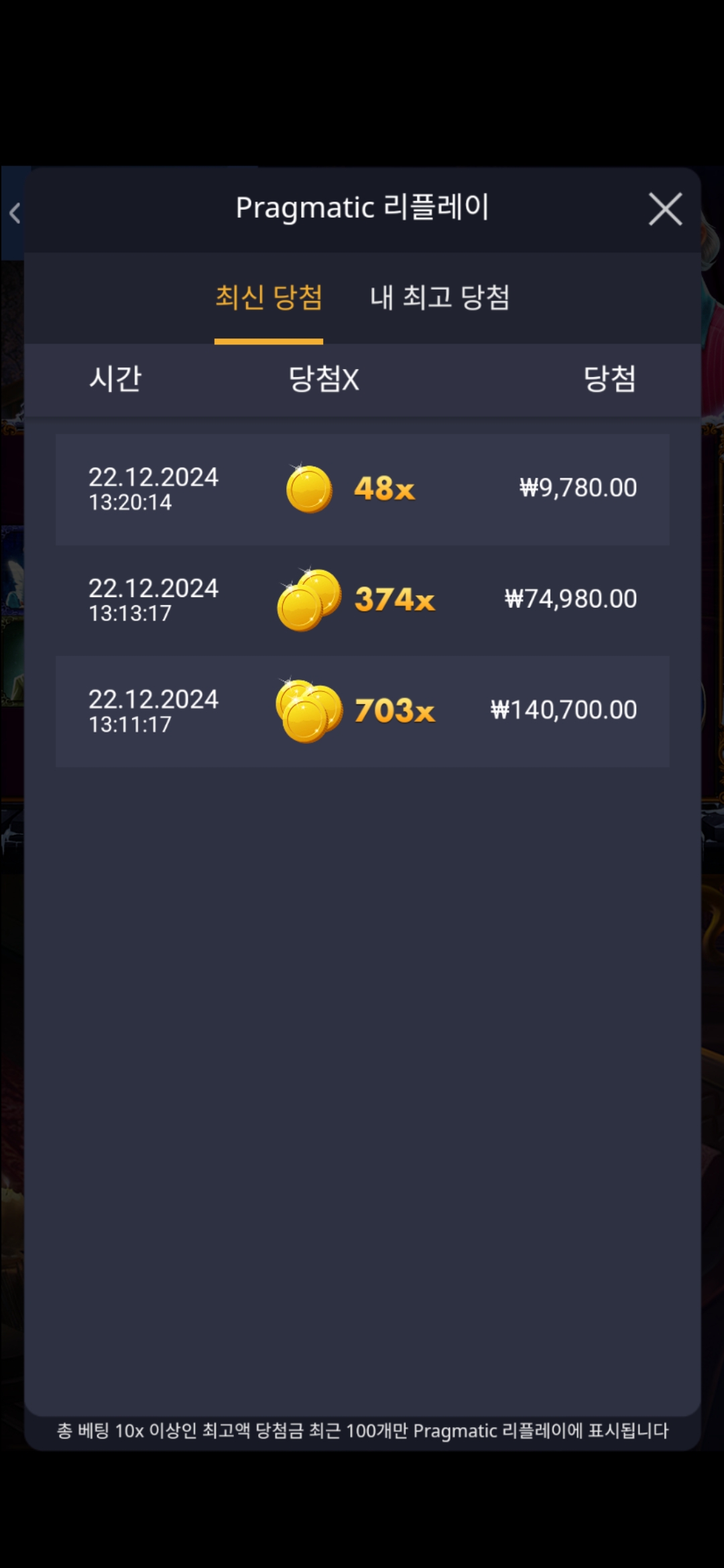Tap the back arrow at left edge
Screen dimensions: 724x1568
(15, 214)
